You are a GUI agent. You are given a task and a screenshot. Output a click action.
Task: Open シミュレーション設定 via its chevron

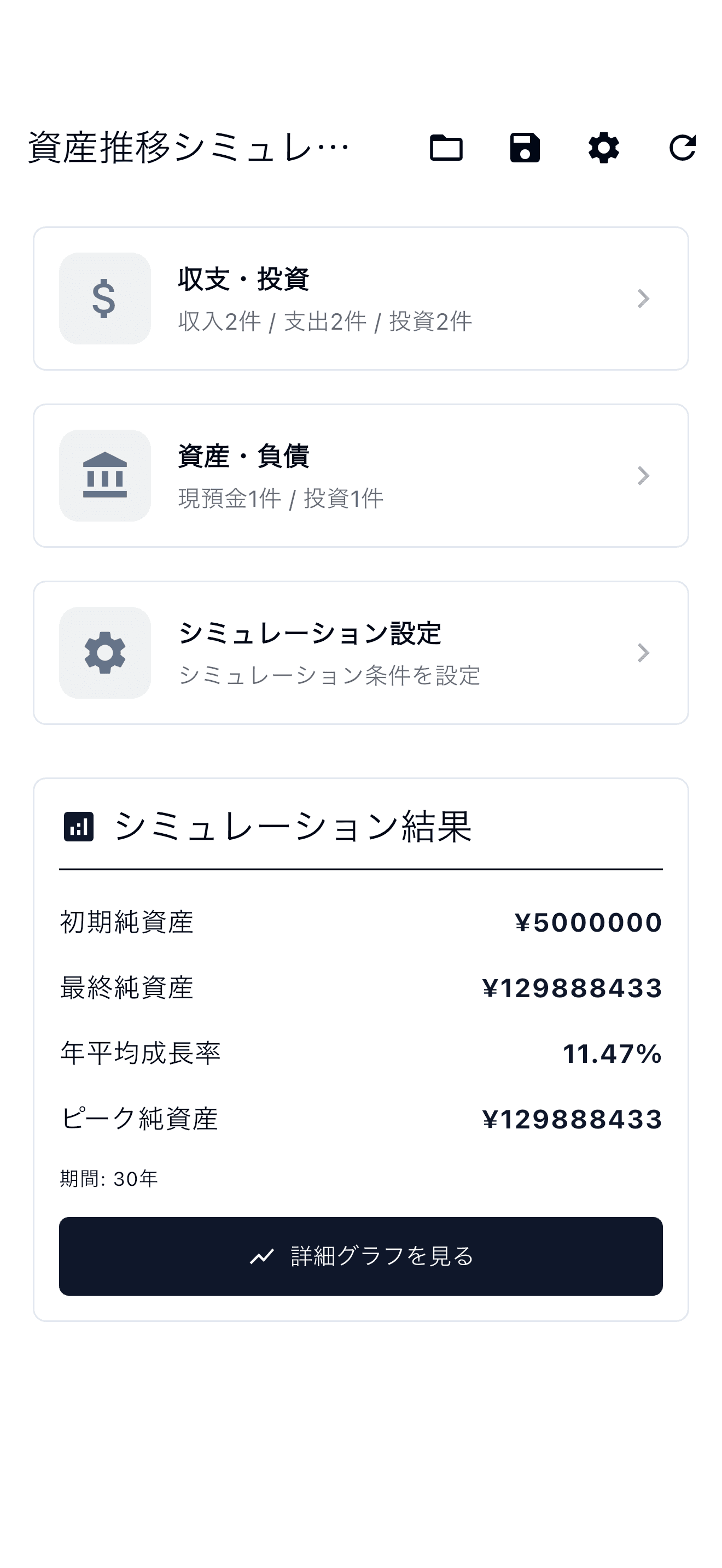pyautogui.click(x=644, y=652)
